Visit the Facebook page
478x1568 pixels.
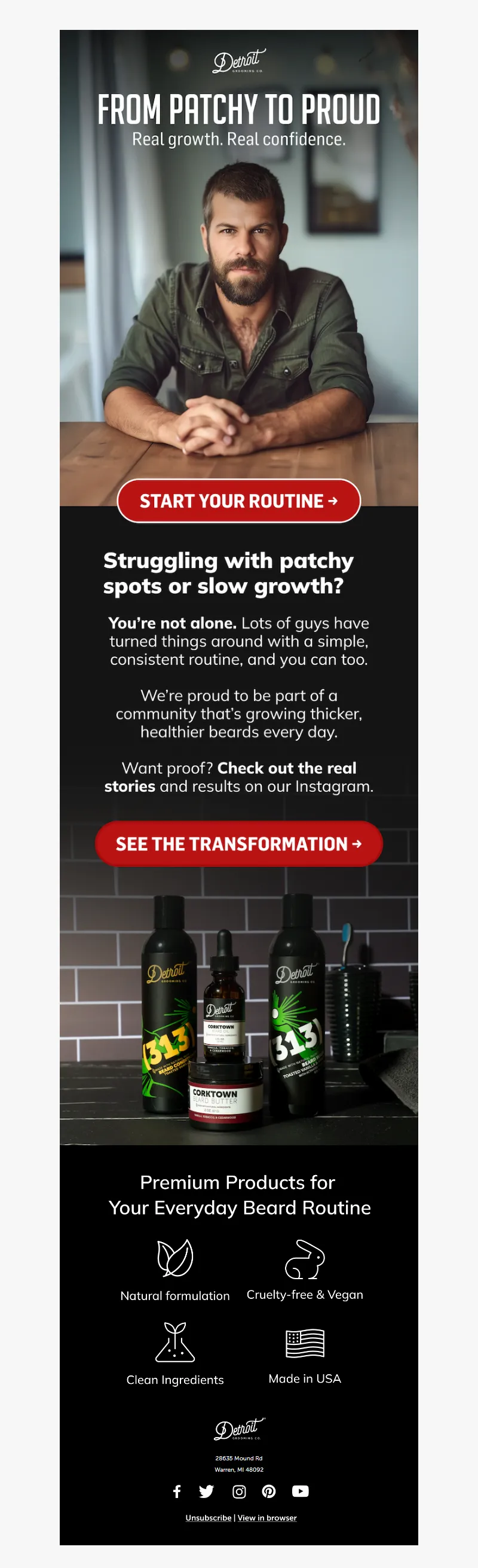177,1491
